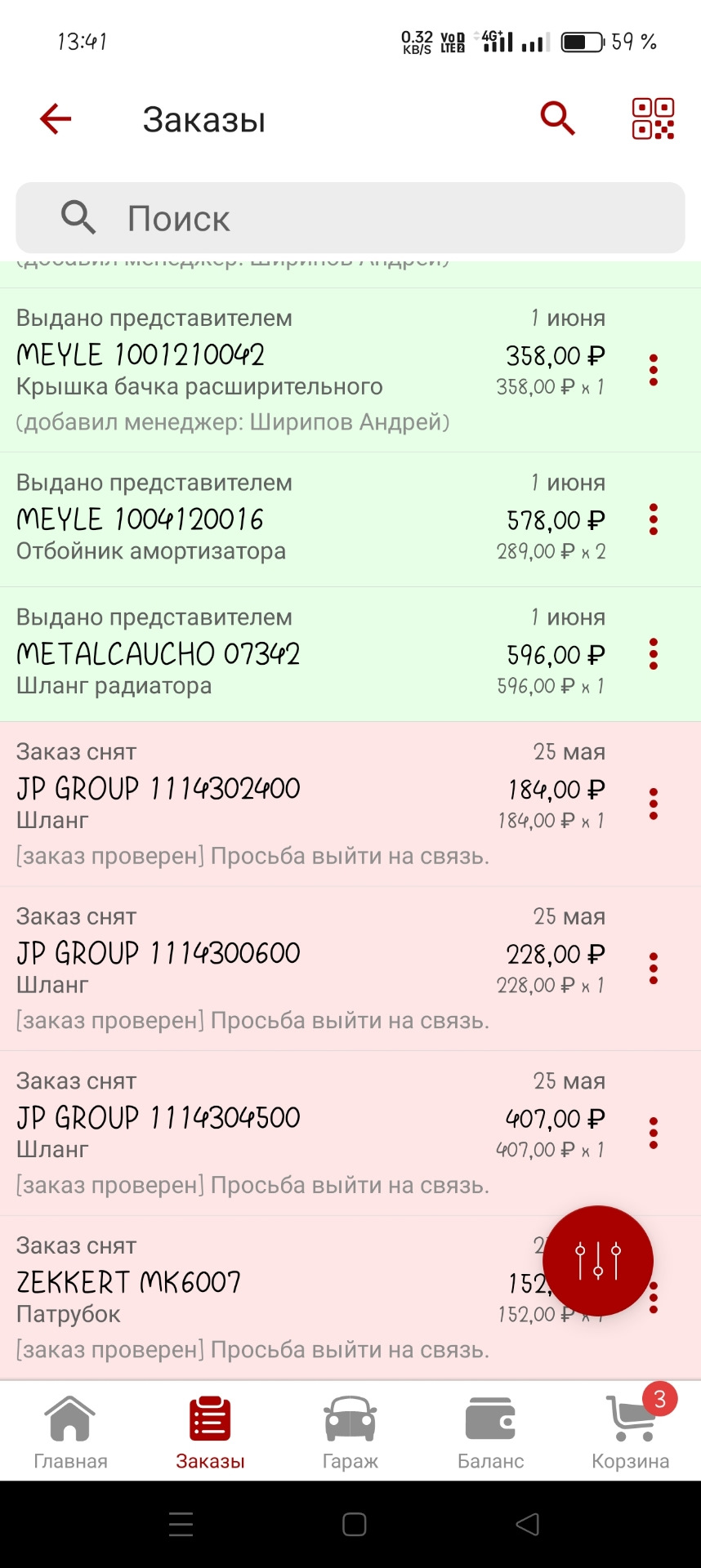Screen dimensions: 701x1568
Task: Open the Корзина cart tab
Action: [630, 1432]
